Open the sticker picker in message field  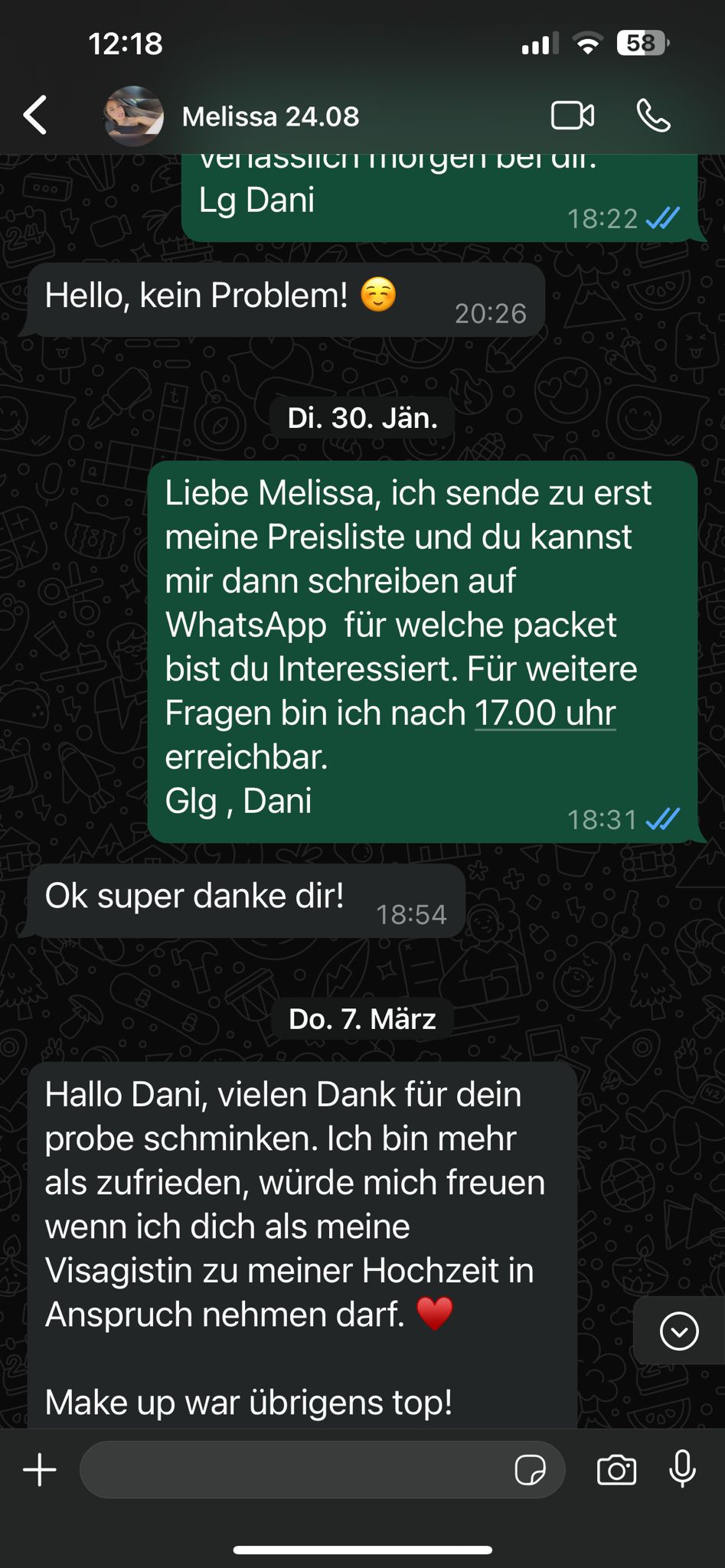point(531,1470)
